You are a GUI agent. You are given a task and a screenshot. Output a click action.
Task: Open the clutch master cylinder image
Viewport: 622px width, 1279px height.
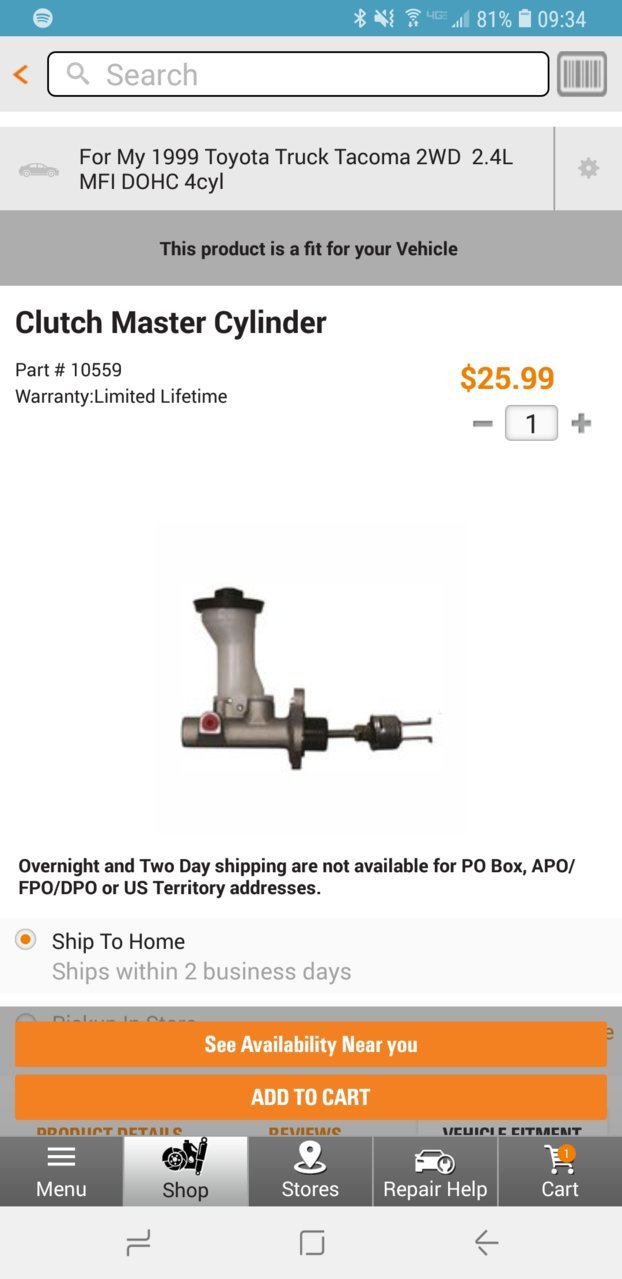tap(310, 680)
